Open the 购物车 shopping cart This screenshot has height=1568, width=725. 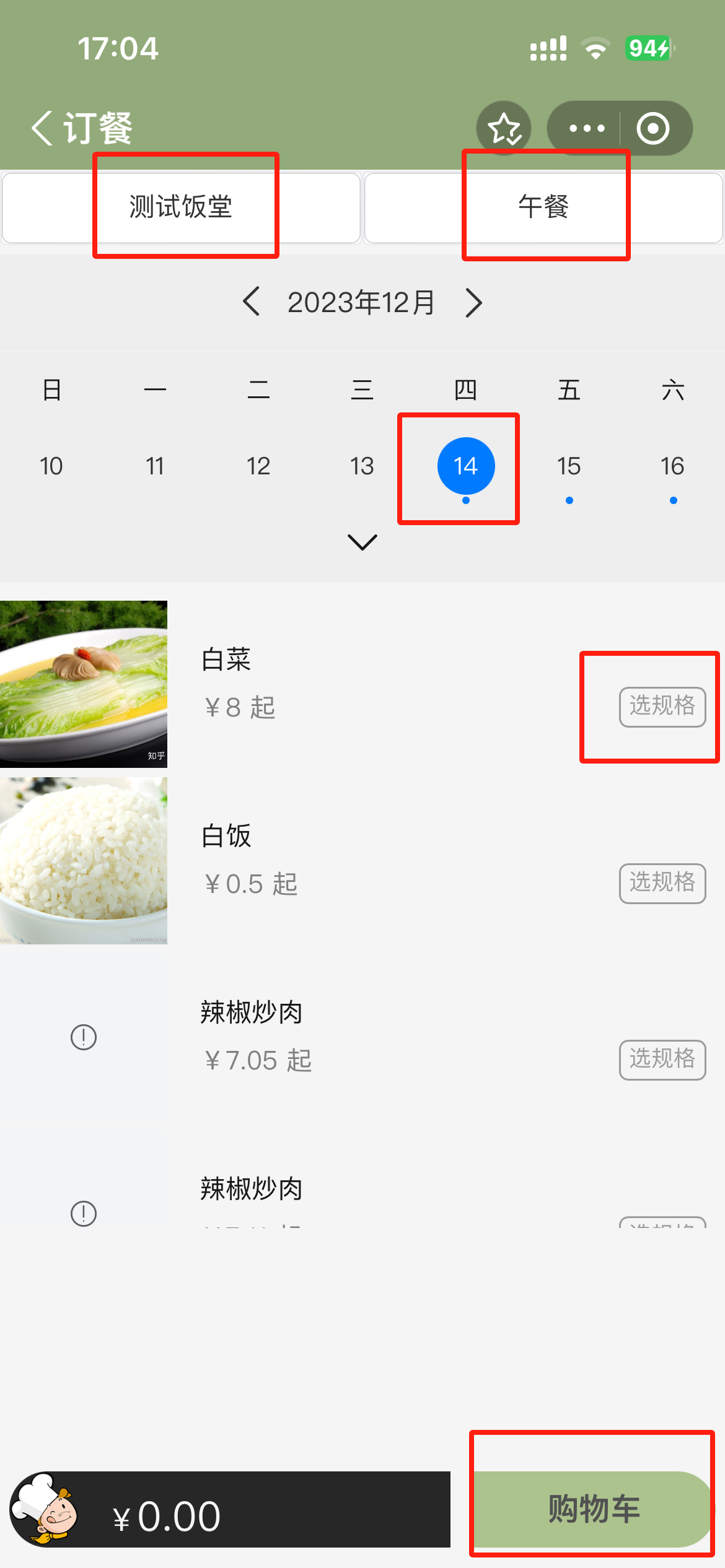click(594, 1509)
